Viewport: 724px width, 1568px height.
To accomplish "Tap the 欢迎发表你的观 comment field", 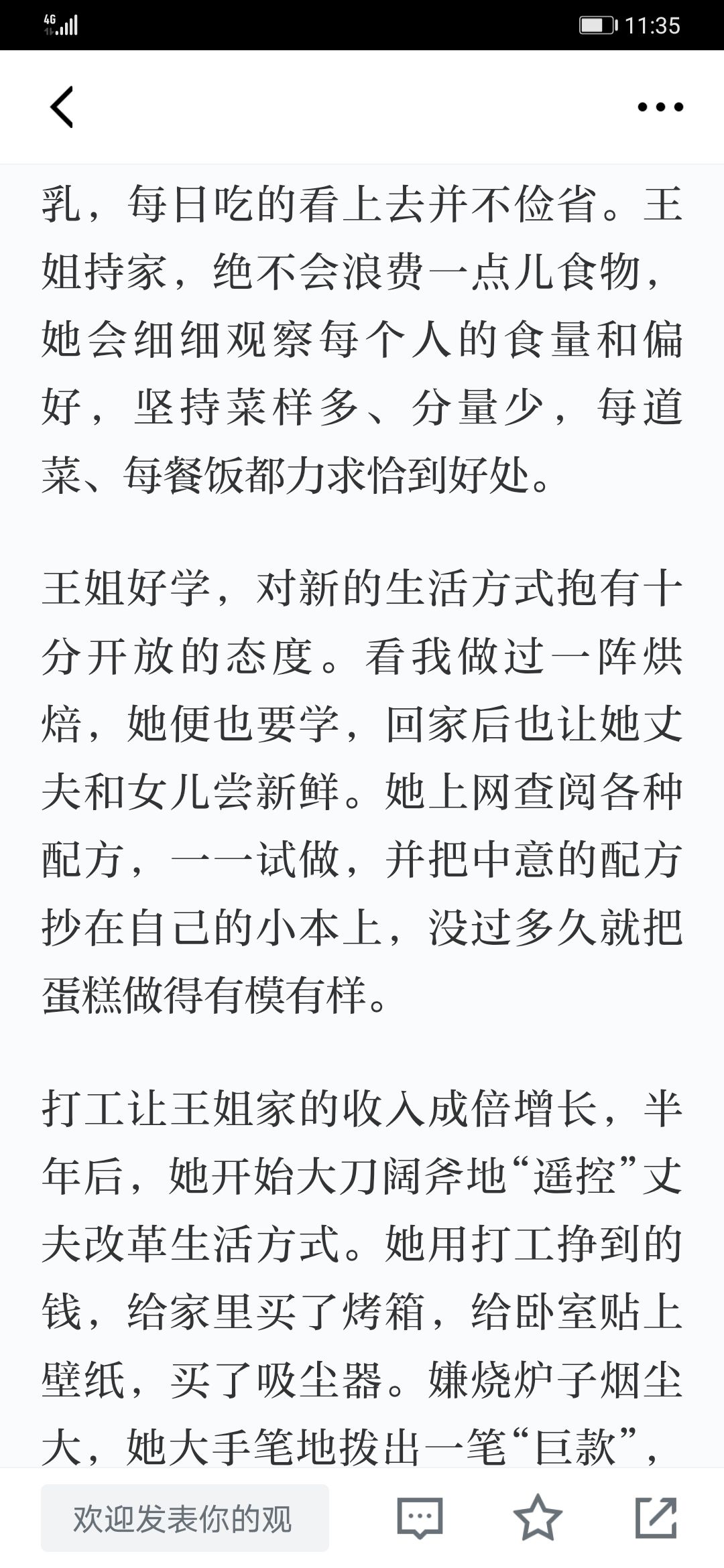I will pos(185,1518).
